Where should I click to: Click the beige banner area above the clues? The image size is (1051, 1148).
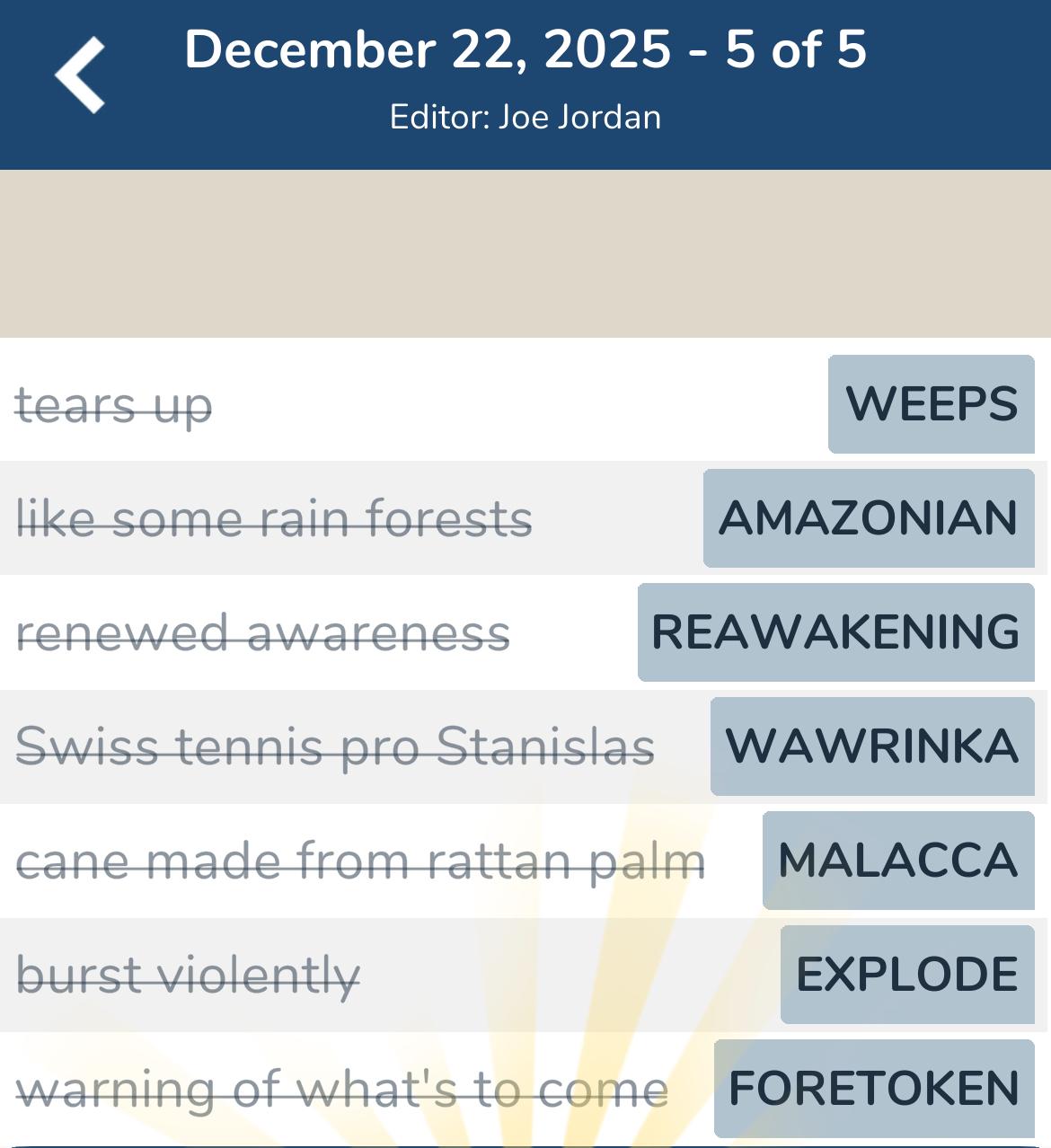pyautogui.click(x=525, y=252)
